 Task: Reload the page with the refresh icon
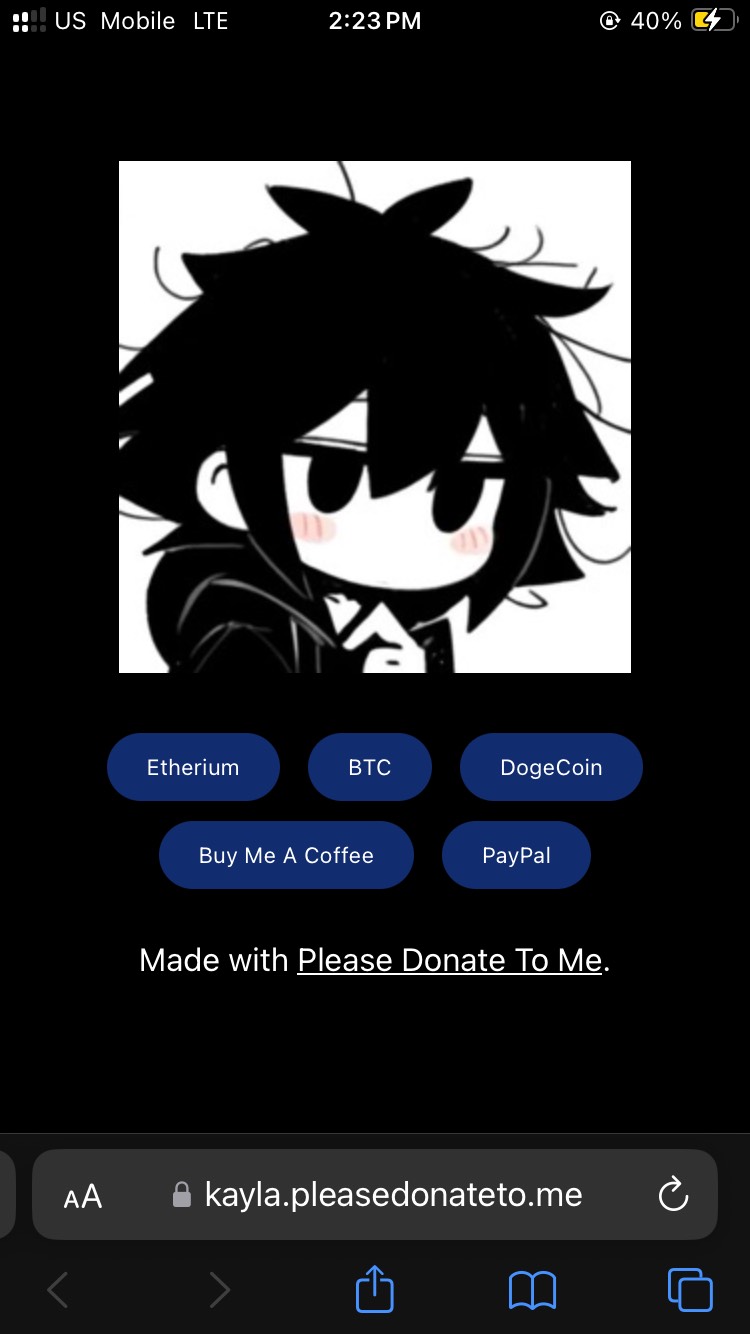[673, 1194]
